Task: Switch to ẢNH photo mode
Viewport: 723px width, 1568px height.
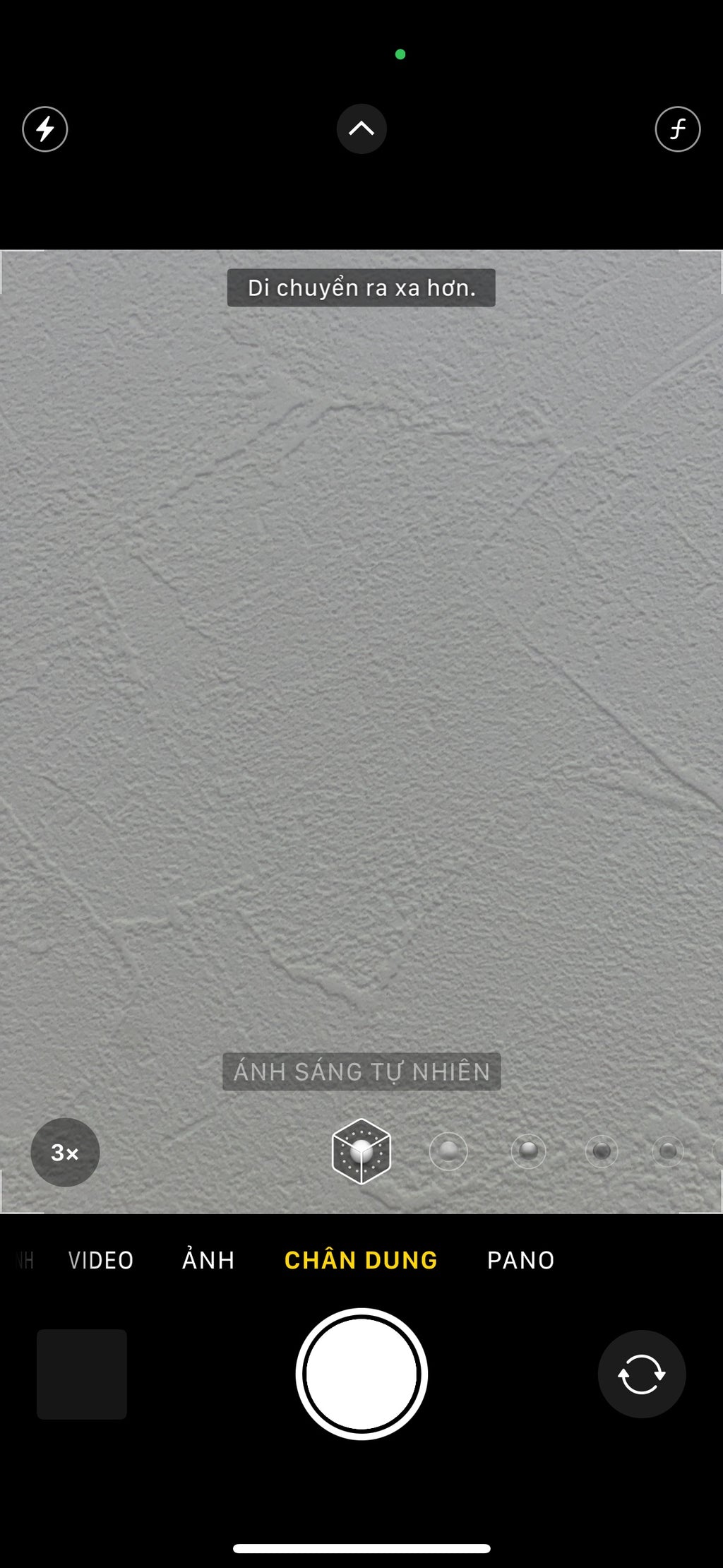Action: [208, 1260]
